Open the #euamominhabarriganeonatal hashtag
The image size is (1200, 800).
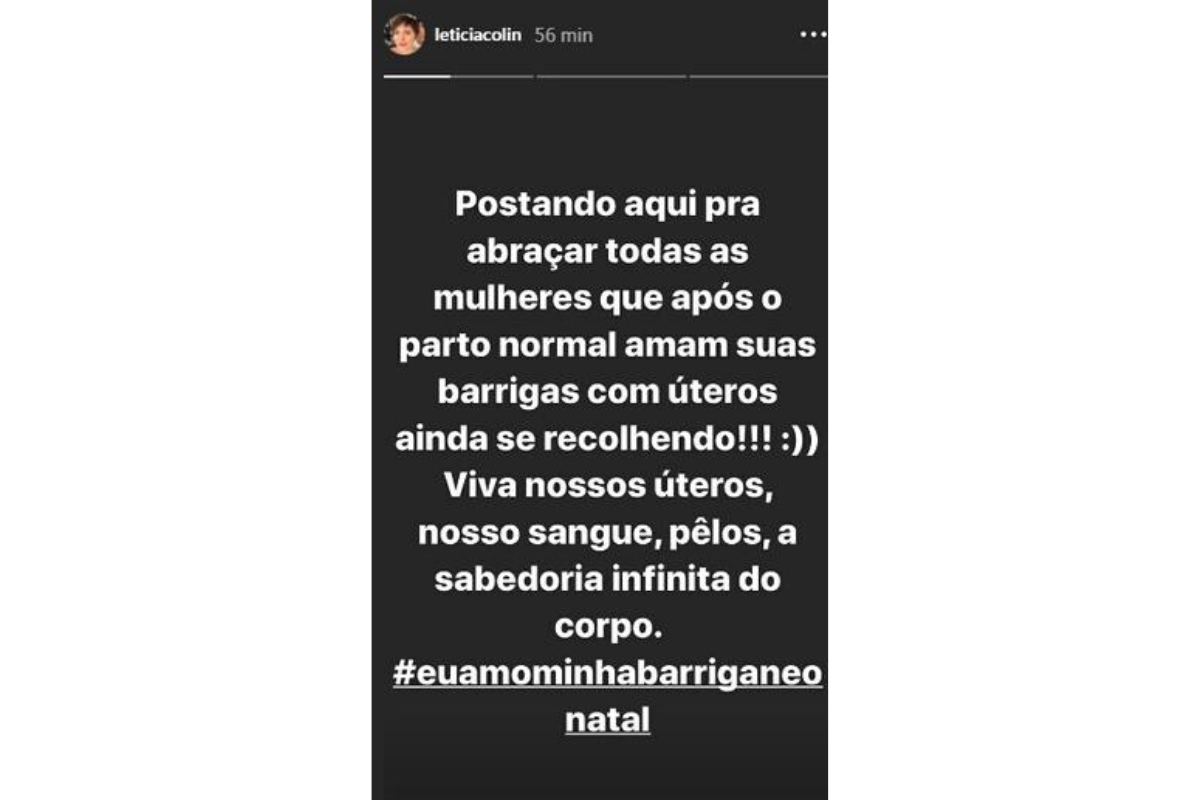point(608,674)
